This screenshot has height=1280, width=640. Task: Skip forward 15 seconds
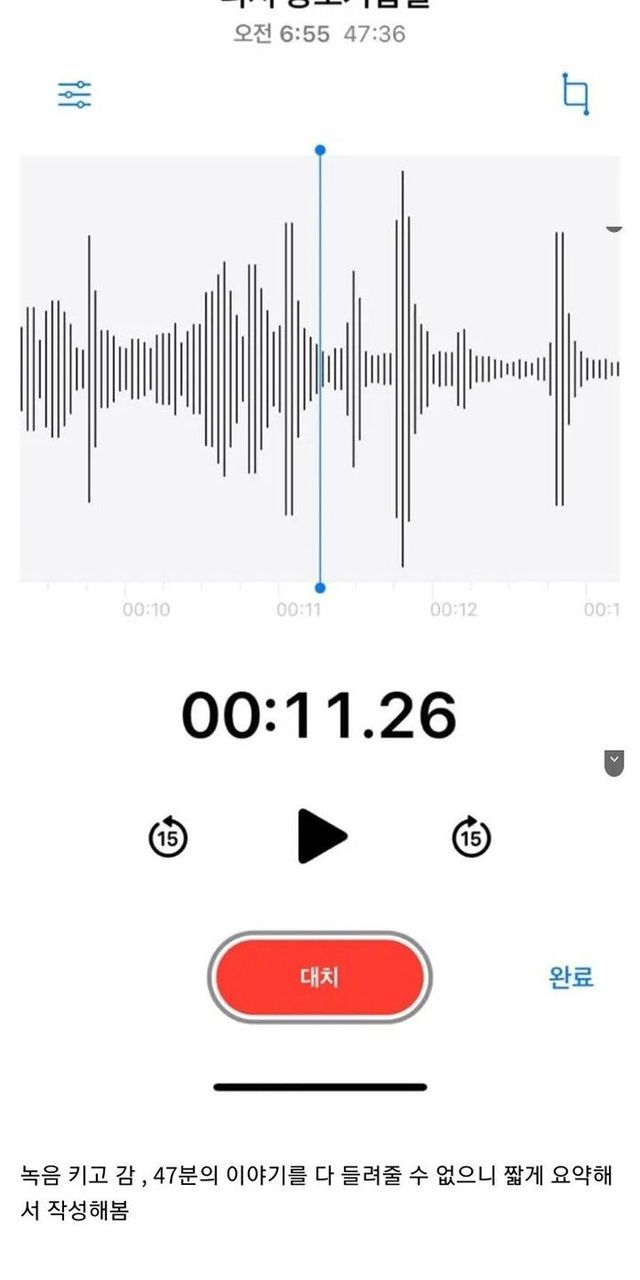471,837
